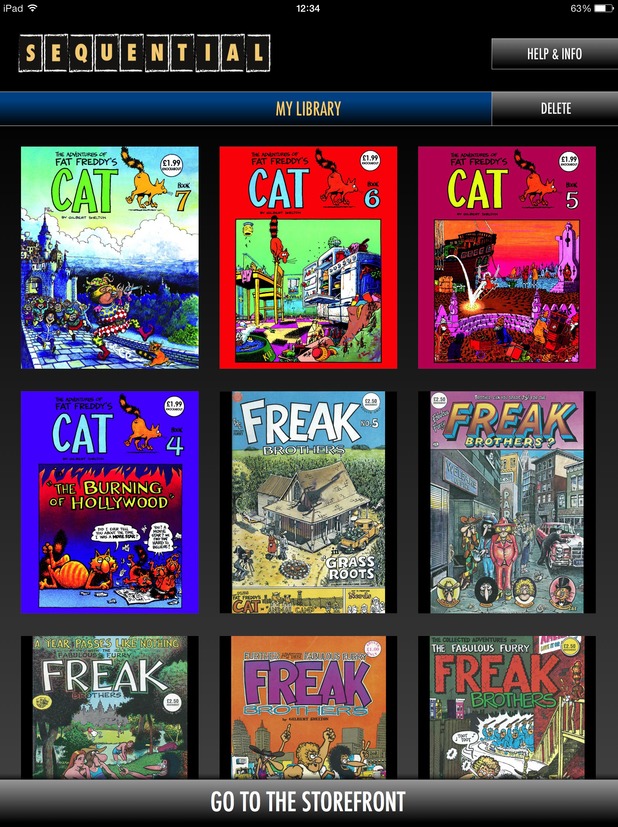Open A Year Passes Like Nothing comic
The width and height of the screenshot is (618, 827).
click(110, 706)
